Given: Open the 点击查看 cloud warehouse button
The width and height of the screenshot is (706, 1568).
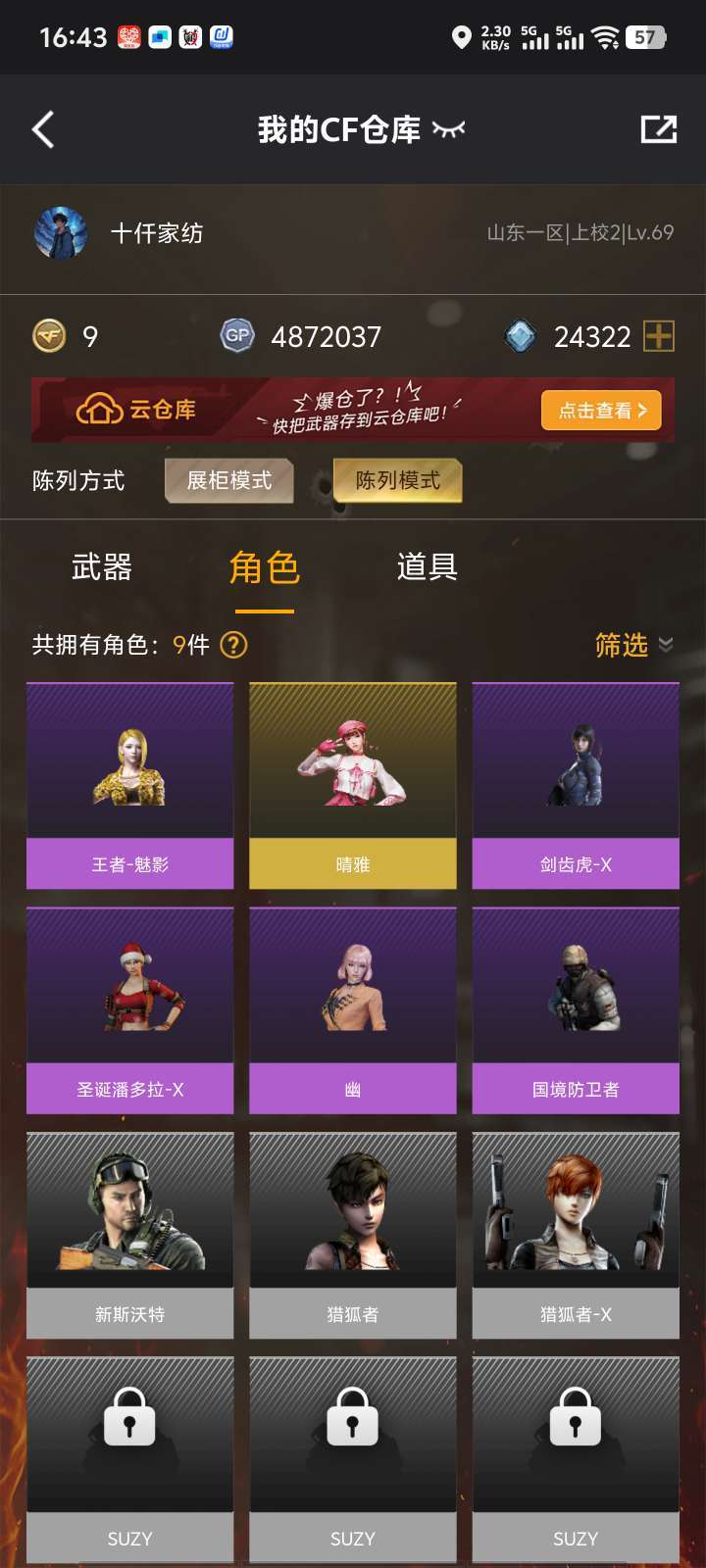Looking at the screenshot, I should point(601,411).
